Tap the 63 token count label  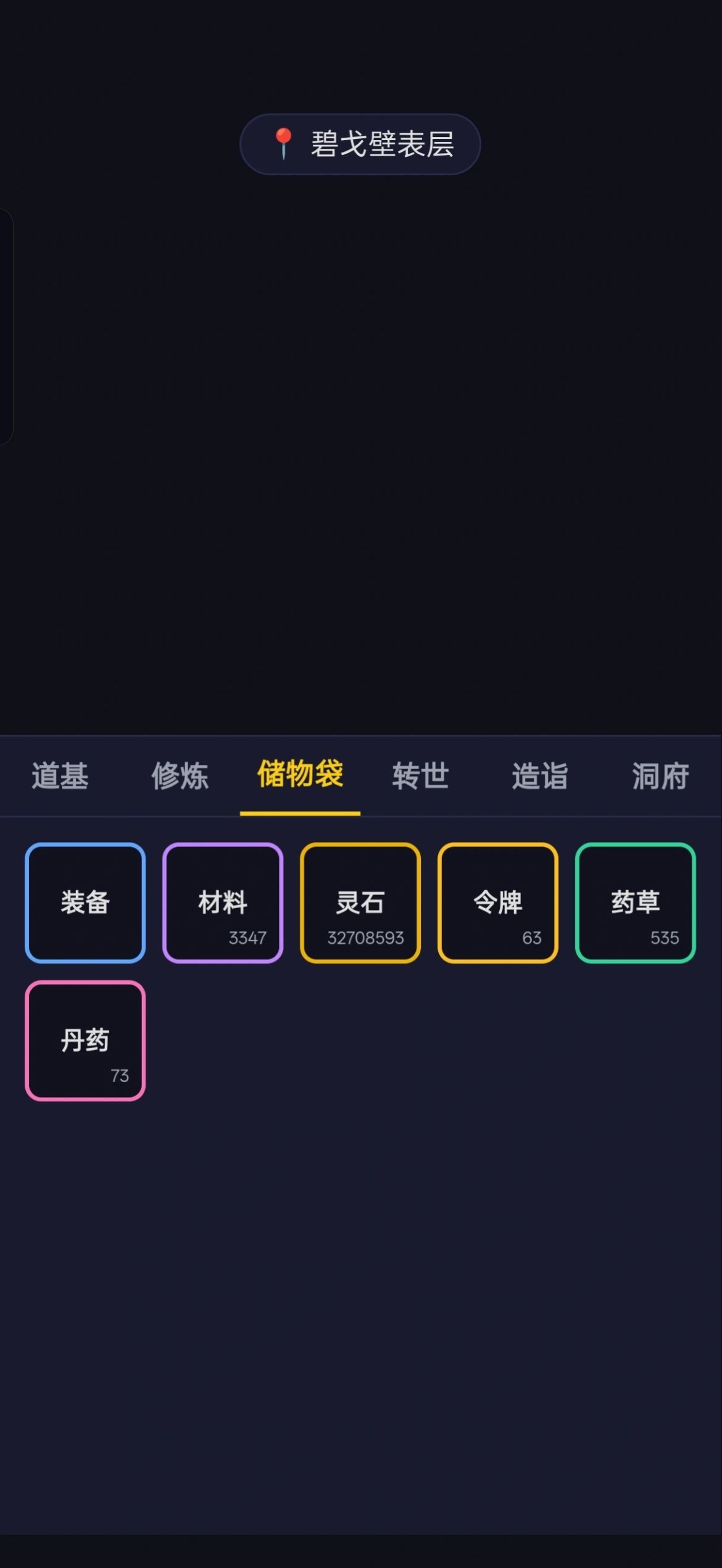coord(532,938)
